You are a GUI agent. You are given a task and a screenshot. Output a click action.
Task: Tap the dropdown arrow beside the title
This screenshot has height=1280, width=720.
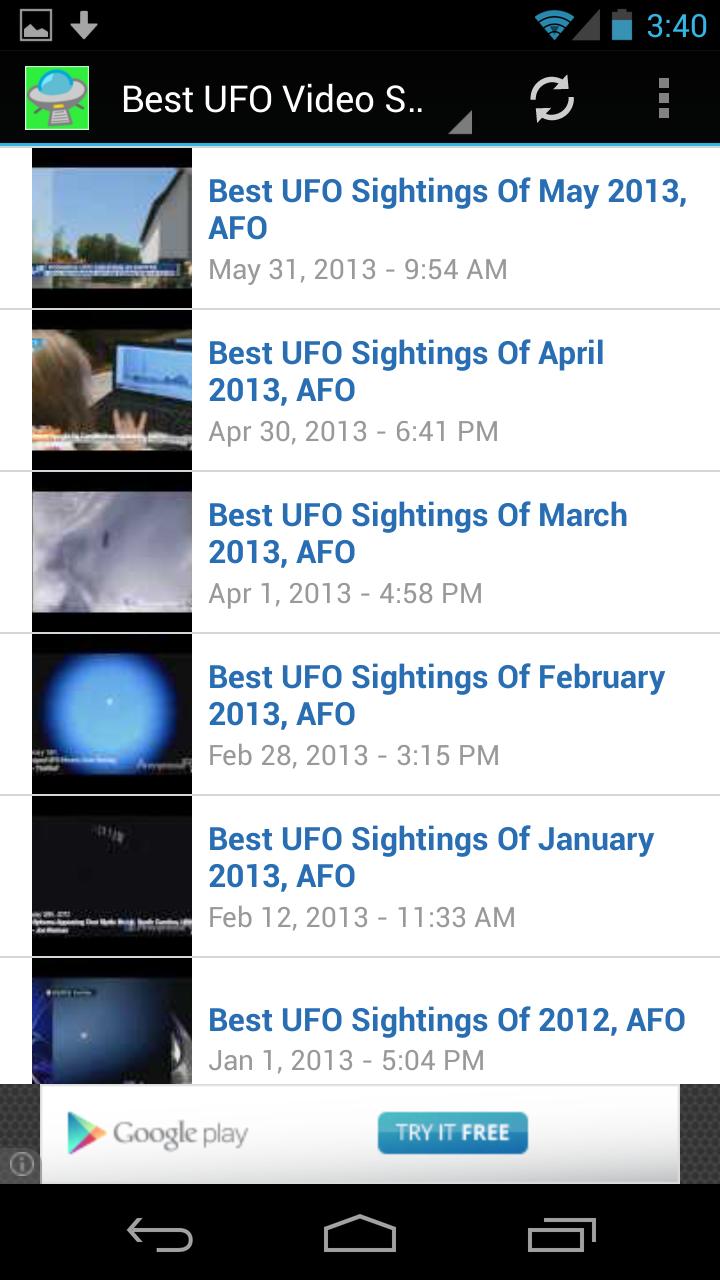pyautogui.click(x=459, y=122)
